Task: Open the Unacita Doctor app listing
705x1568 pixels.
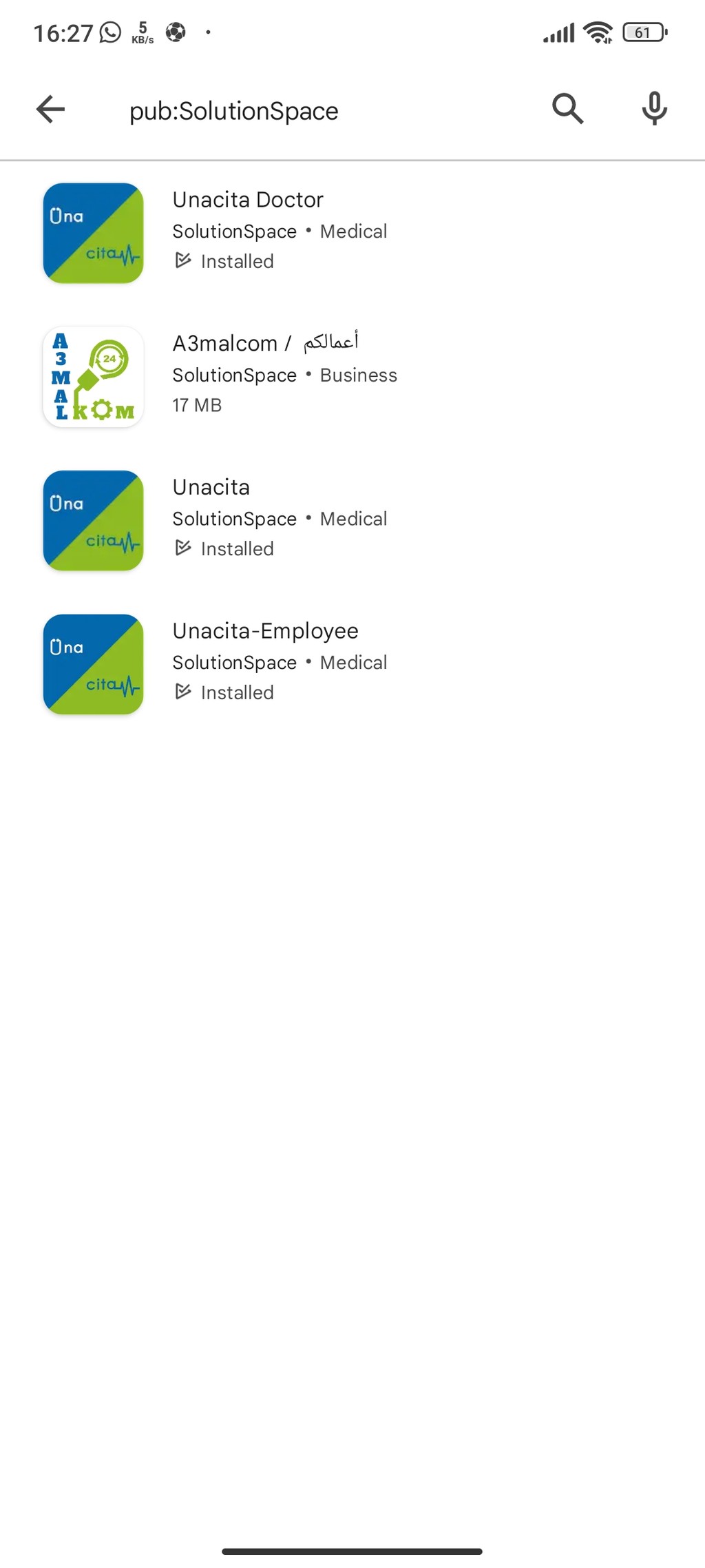Action: (352, 233)
